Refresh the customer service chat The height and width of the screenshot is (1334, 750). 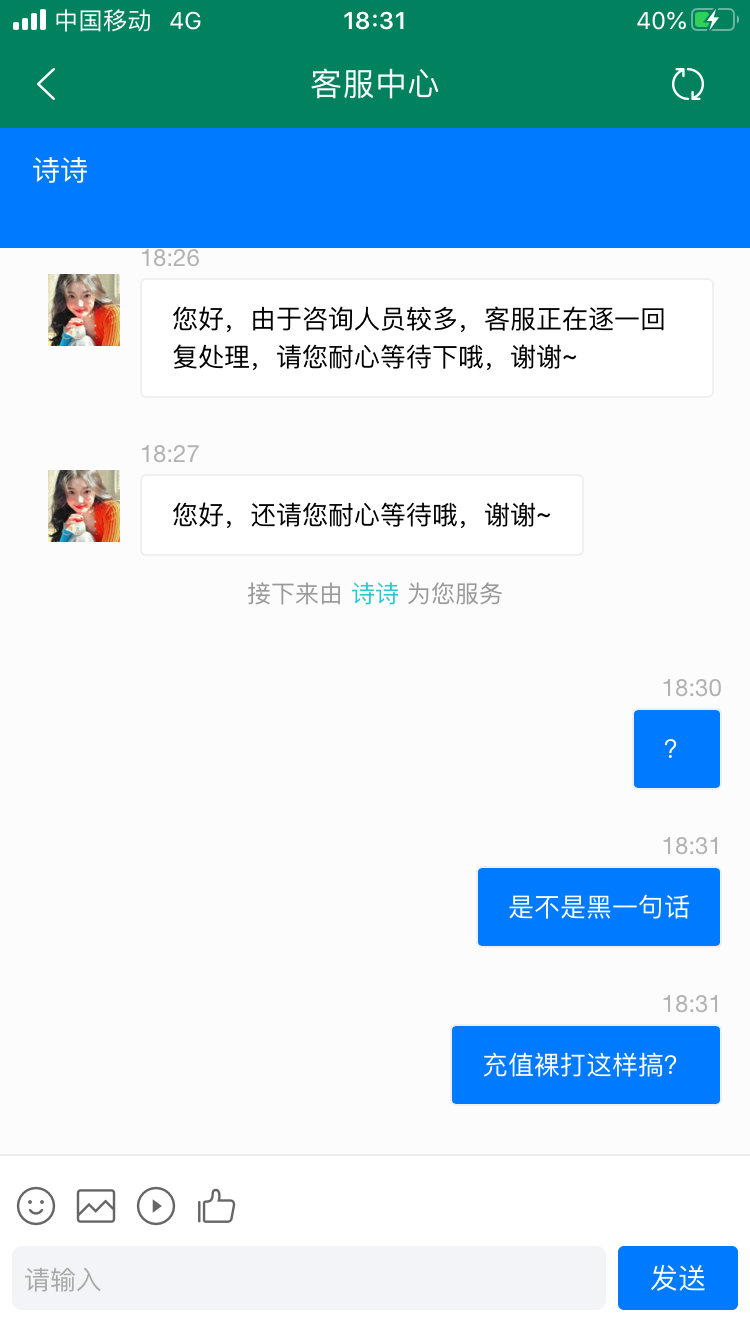[x=688, y=85]
